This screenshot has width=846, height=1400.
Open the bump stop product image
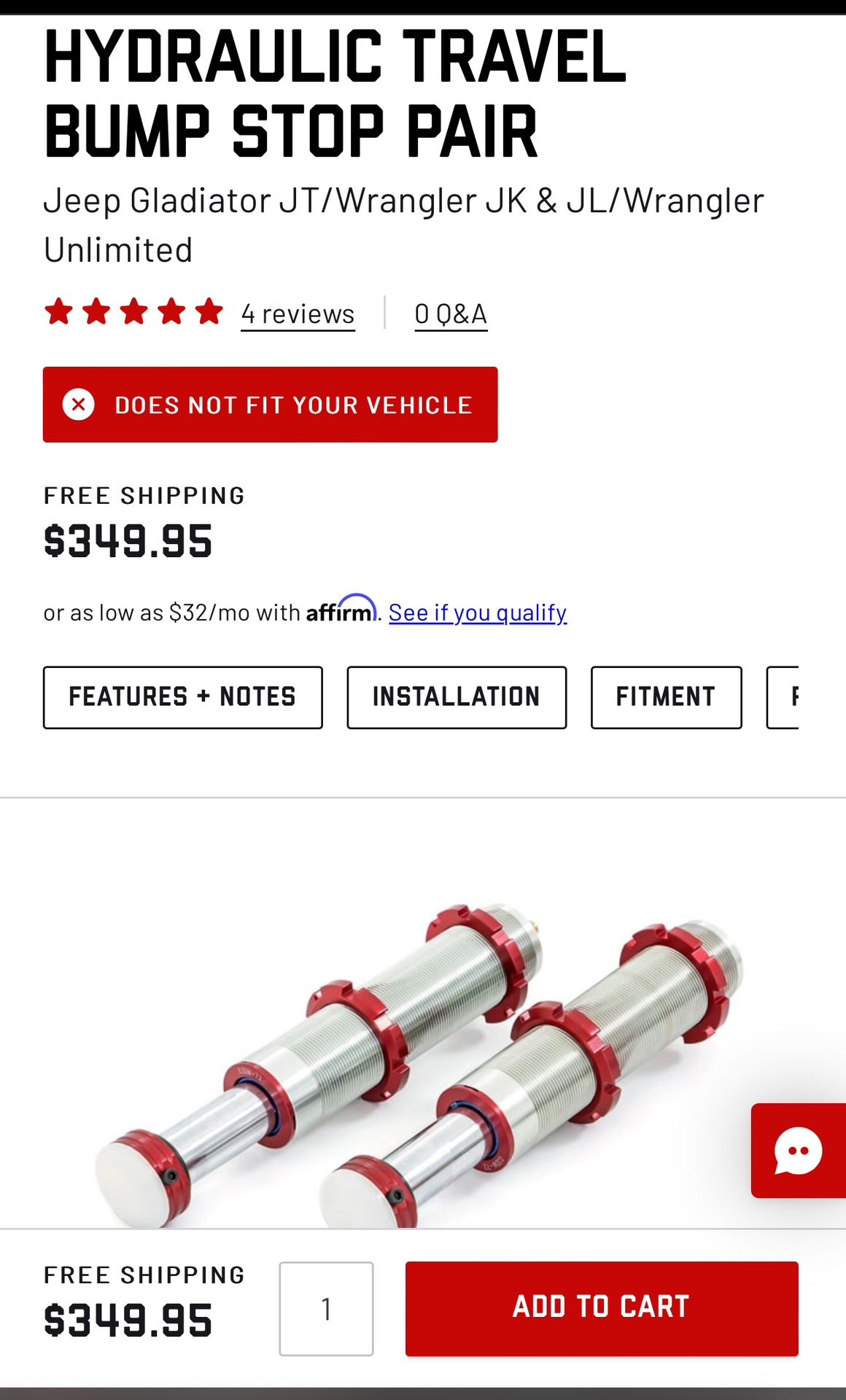pyautogui.click(x=419, y=1065)
